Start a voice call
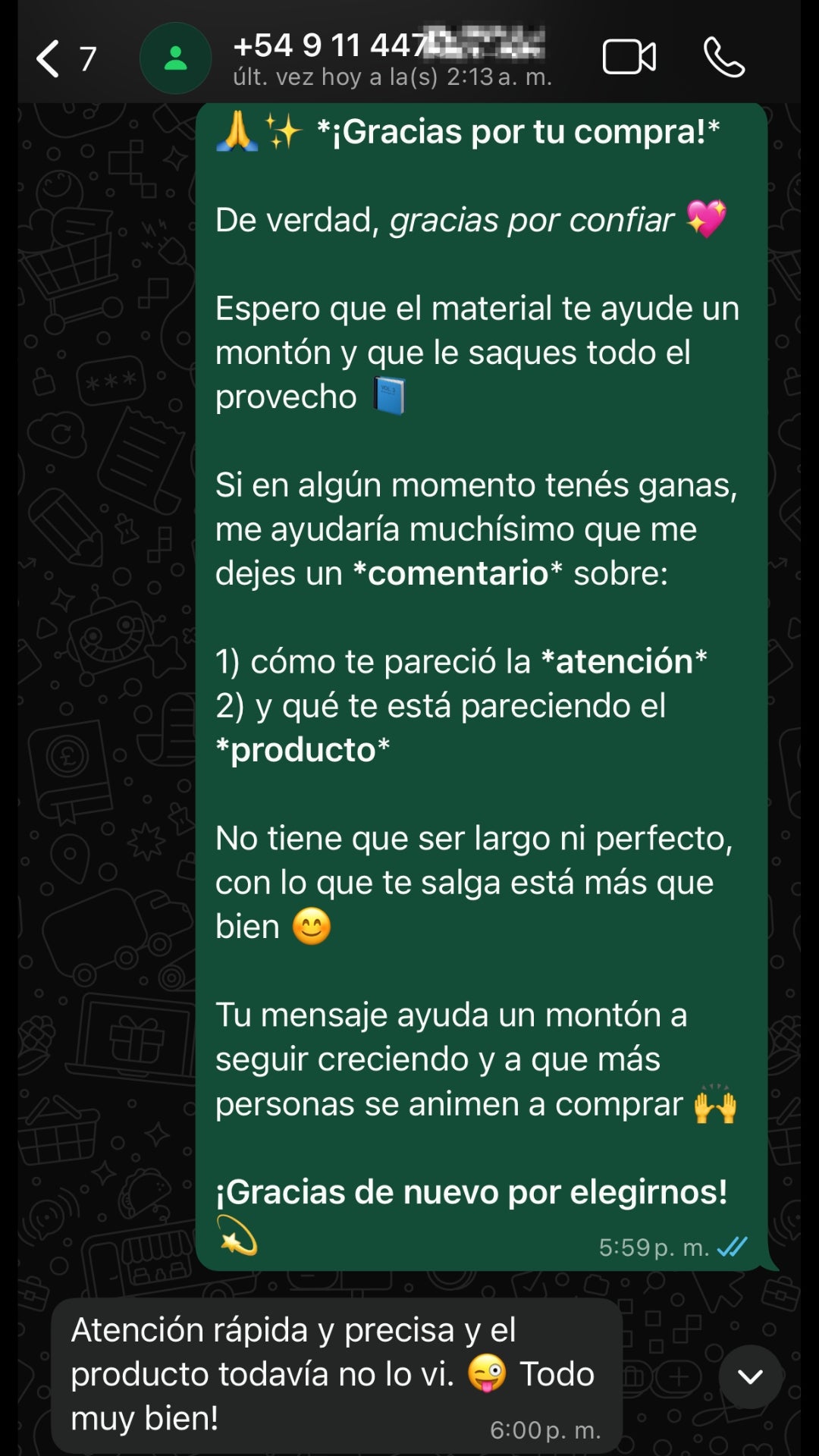The width and height of the screenshot is (819, 1456). tap(724, 58)
